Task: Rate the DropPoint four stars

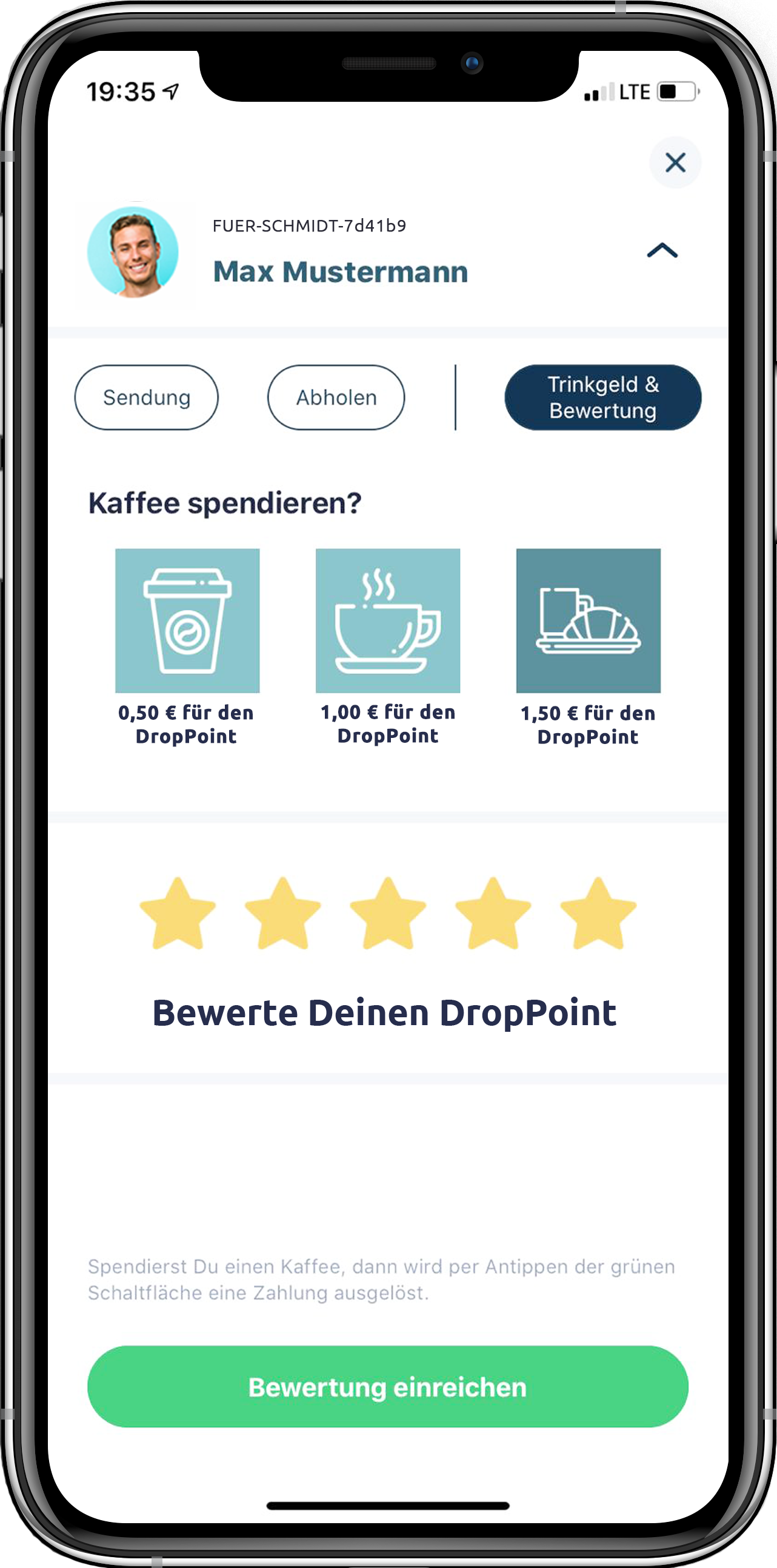Action: click(x=493, y=914)
